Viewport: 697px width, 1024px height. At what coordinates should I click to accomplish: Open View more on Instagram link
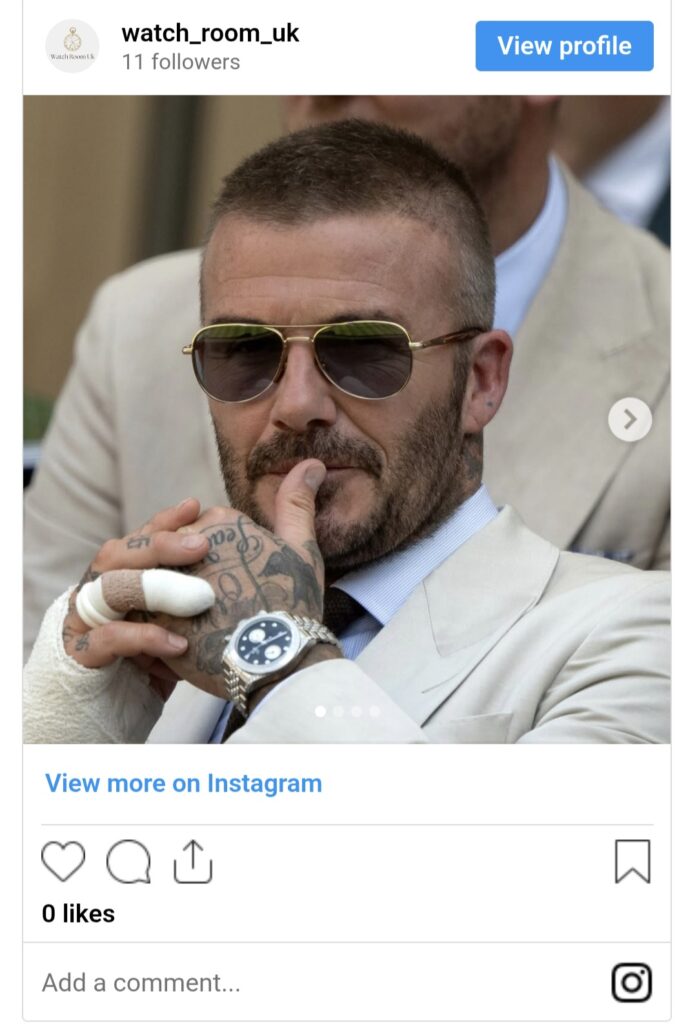pos(183,783)
